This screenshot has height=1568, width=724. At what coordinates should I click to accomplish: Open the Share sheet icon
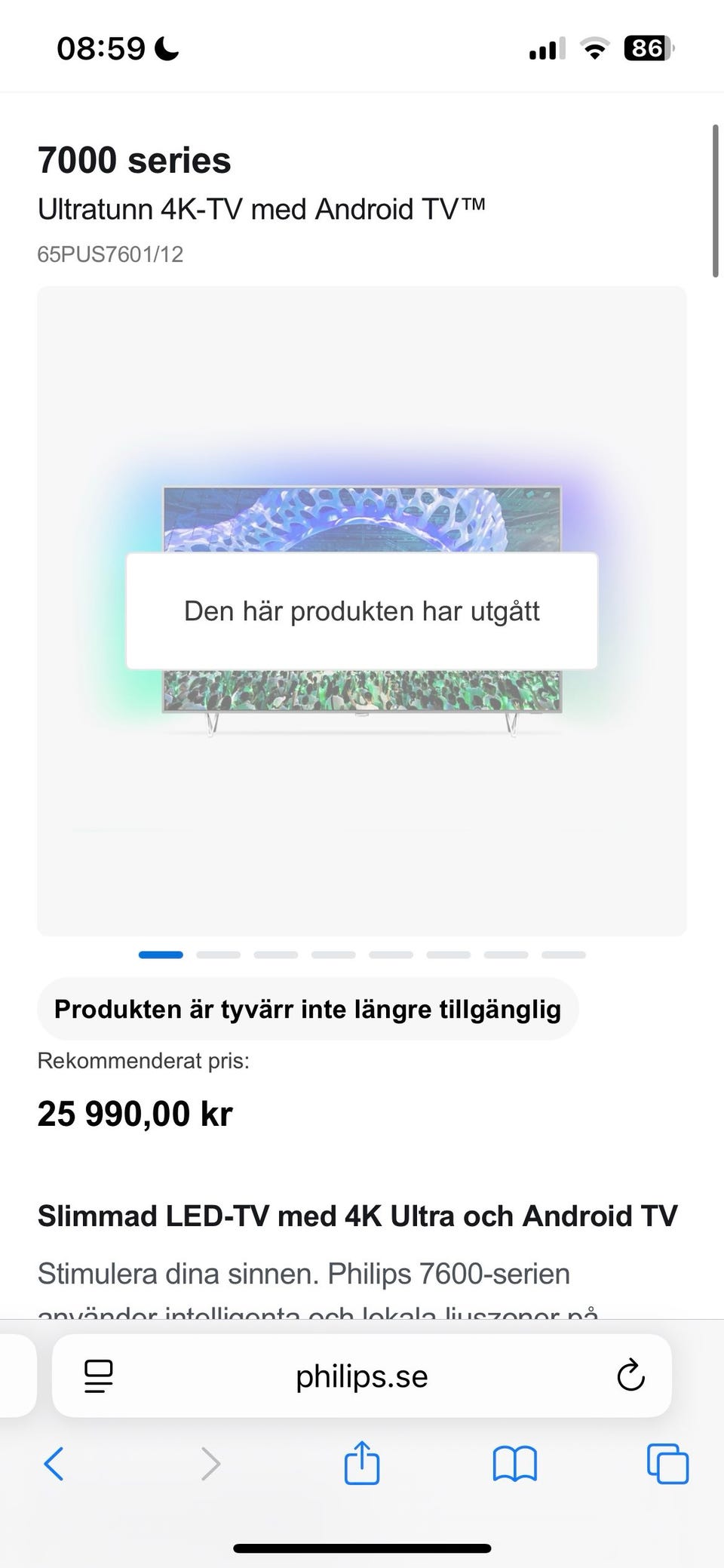pyautogui.click(x=362, y=1464)
